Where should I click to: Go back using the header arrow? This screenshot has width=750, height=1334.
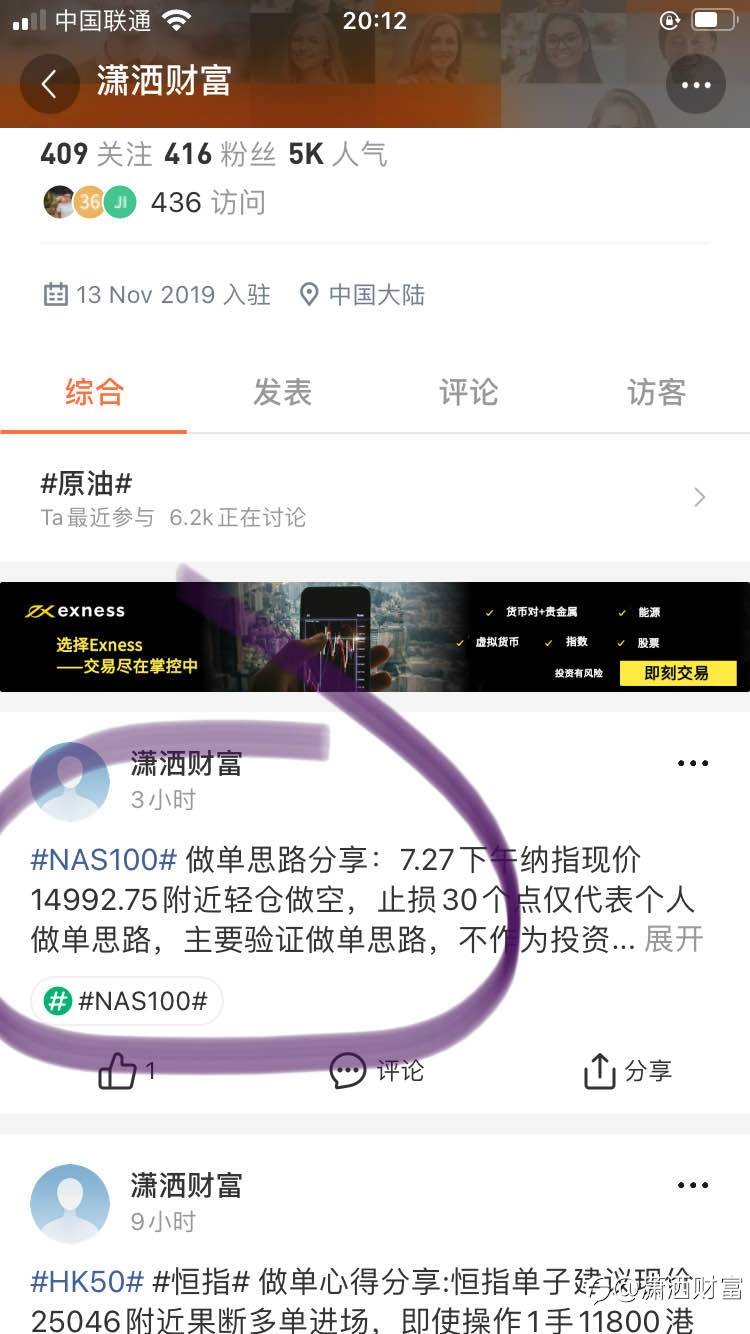pos(48,83)
